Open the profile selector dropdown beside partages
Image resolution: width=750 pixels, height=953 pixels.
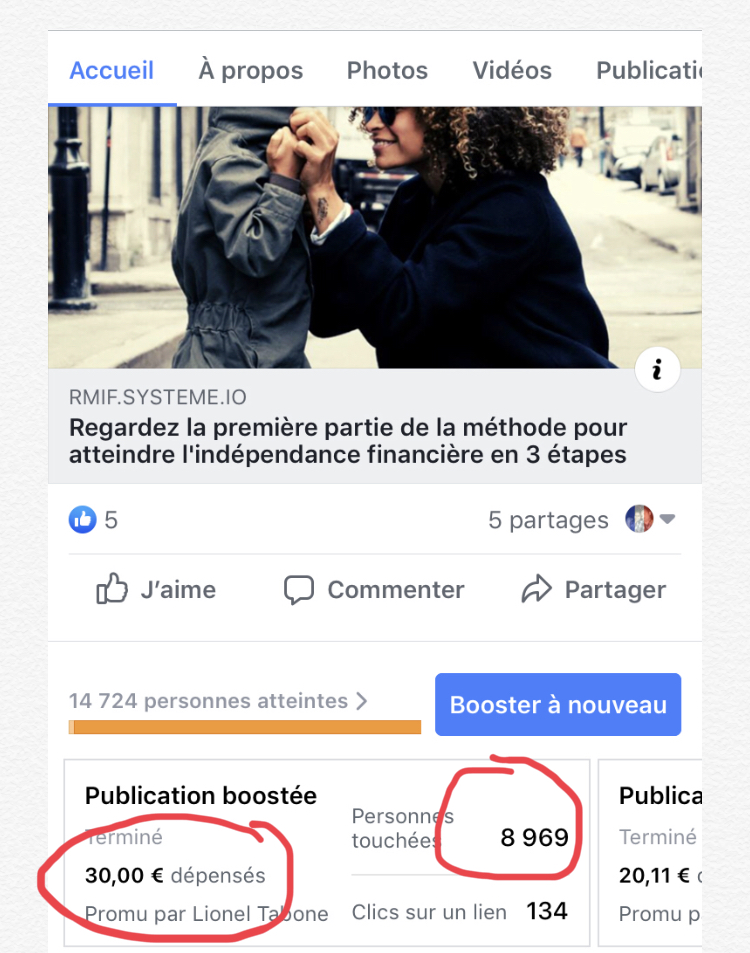(651, 519)
